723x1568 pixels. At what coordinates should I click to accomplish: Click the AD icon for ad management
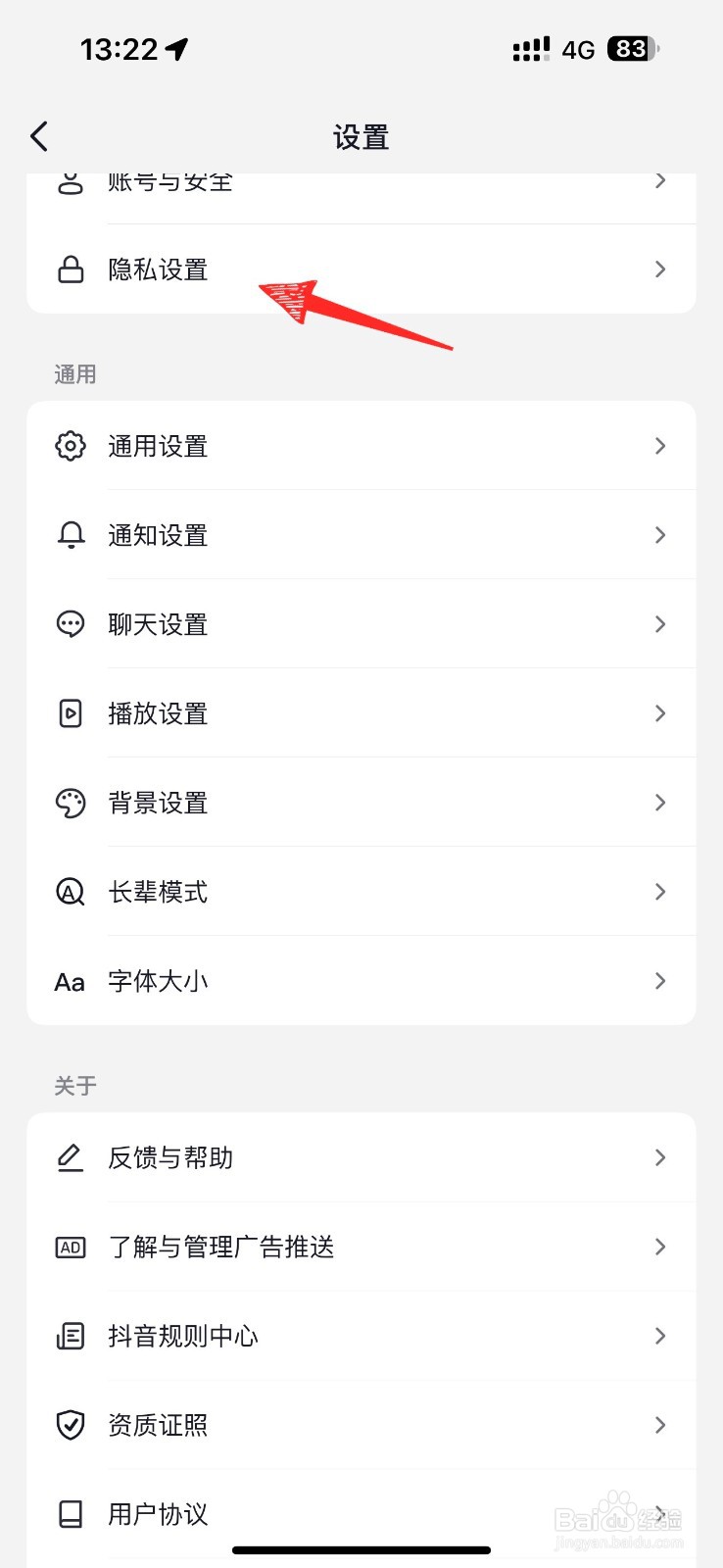(x=70, y=1247)
